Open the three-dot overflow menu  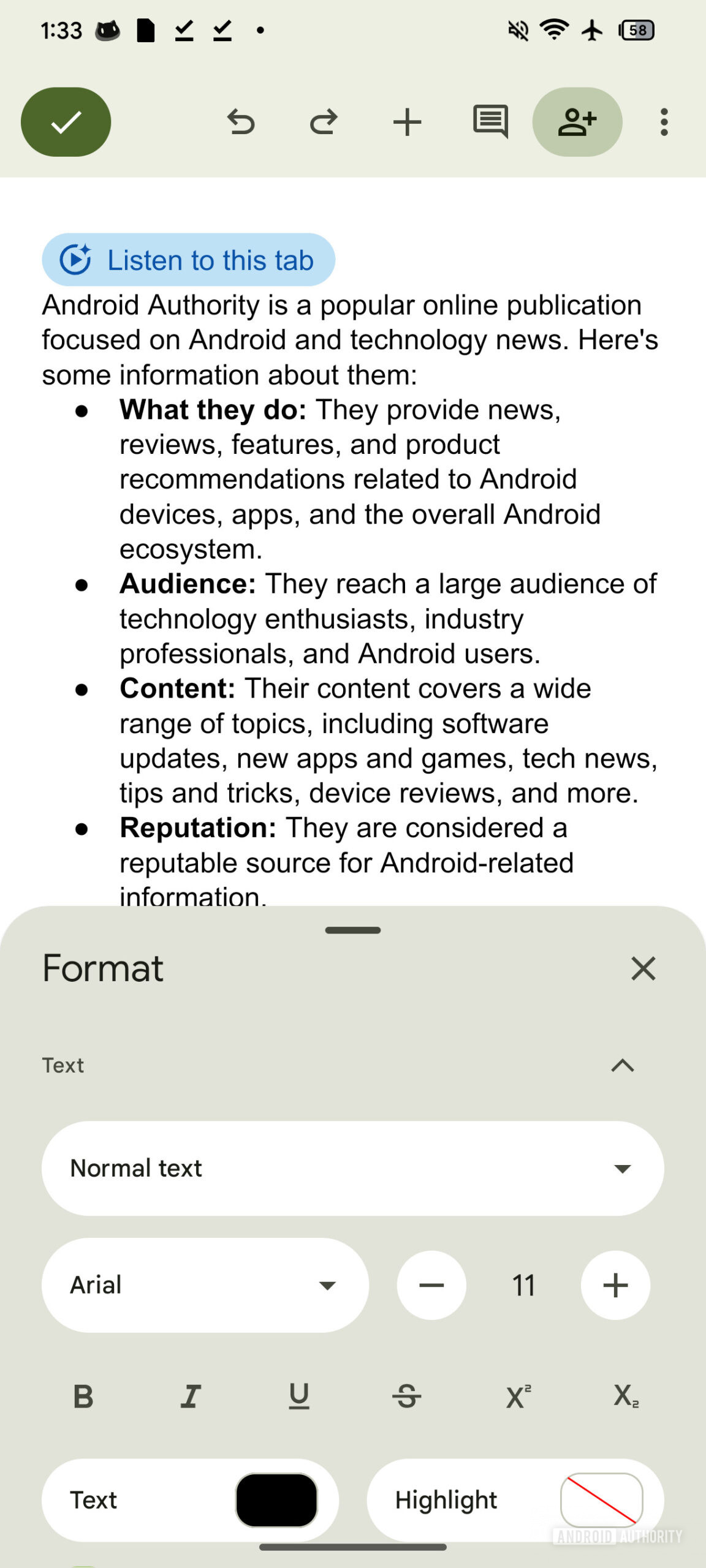pyautogui.click(x=664, y=122)
